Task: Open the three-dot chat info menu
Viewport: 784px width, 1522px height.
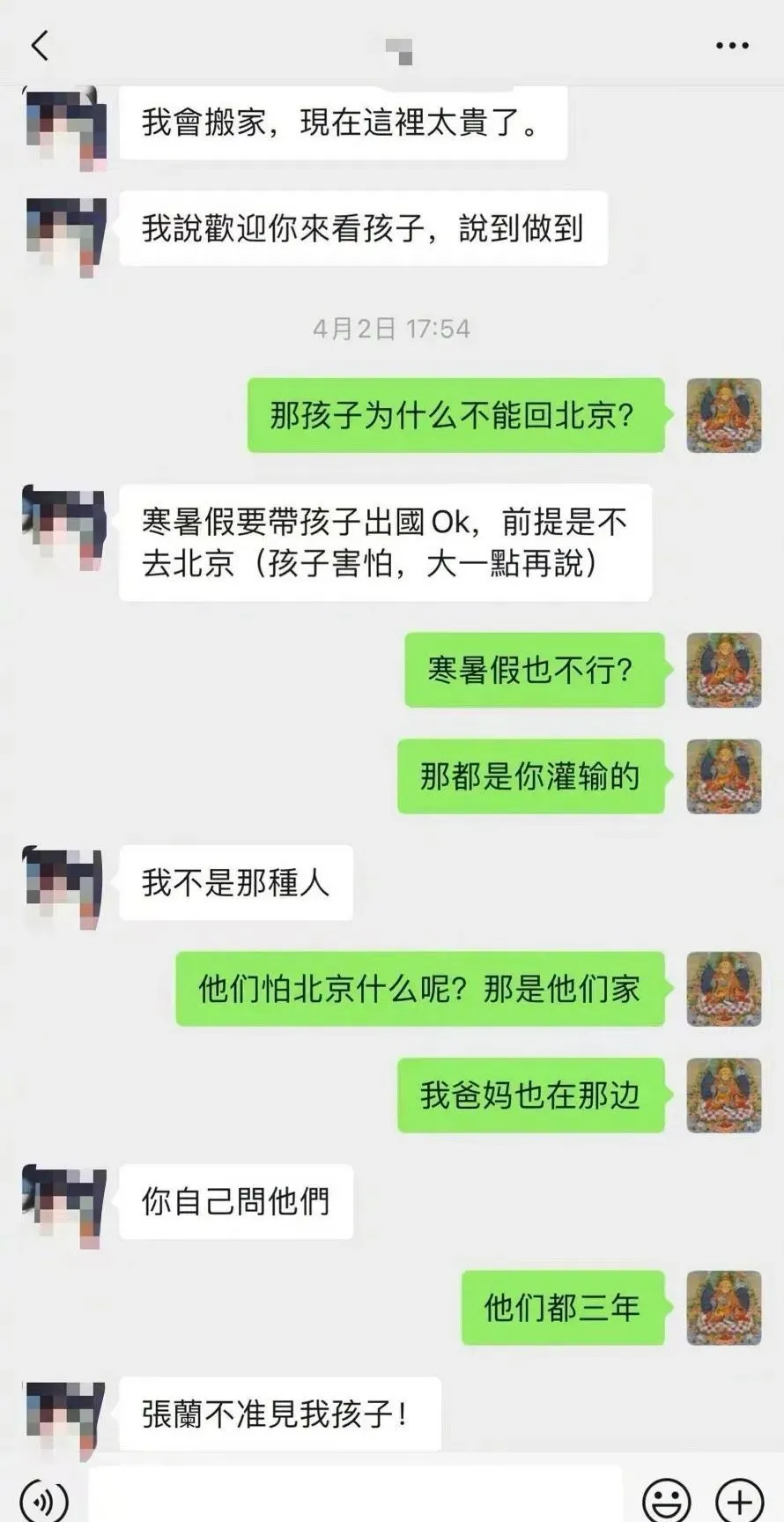Action: 731,46
